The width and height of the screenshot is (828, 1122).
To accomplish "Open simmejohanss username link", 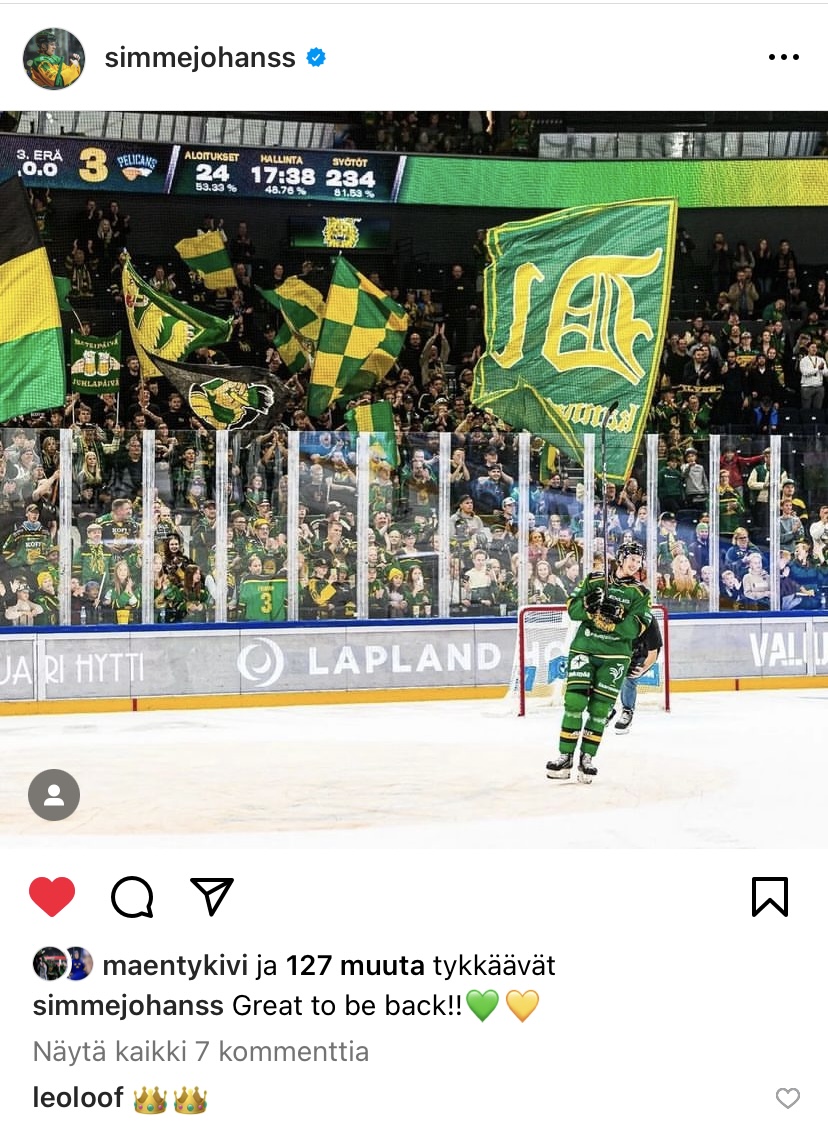I will tap(200, 58).
